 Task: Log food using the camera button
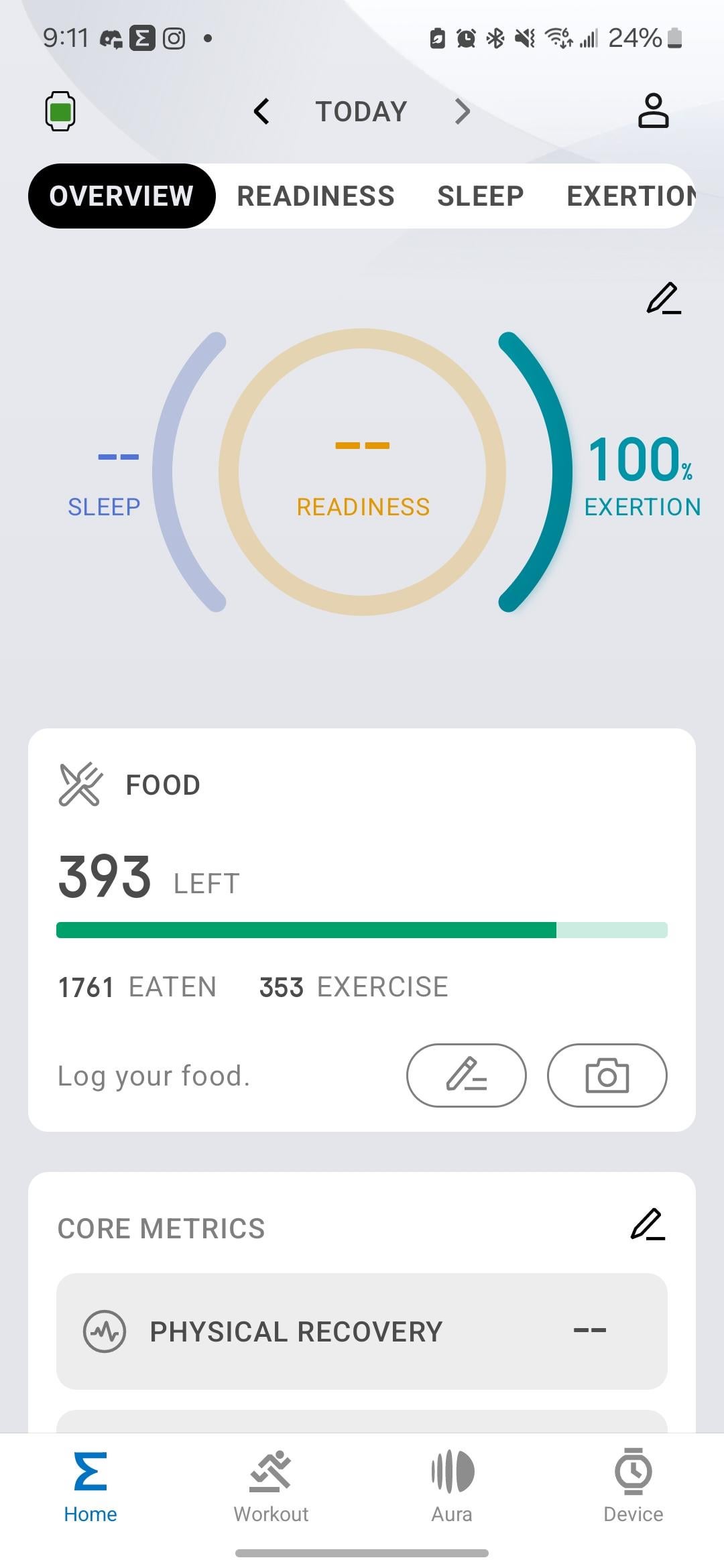coord(607,1075)
